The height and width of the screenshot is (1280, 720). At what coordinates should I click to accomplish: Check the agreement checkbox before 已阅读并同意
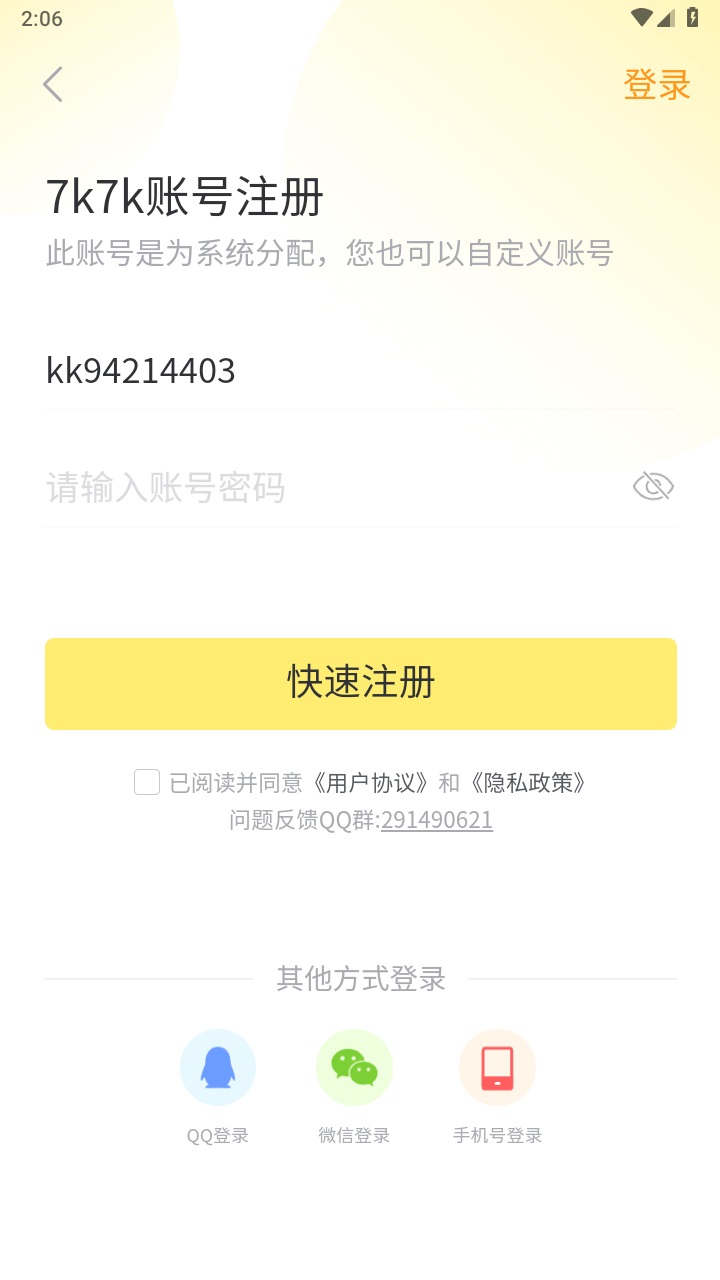coord(146,781)
